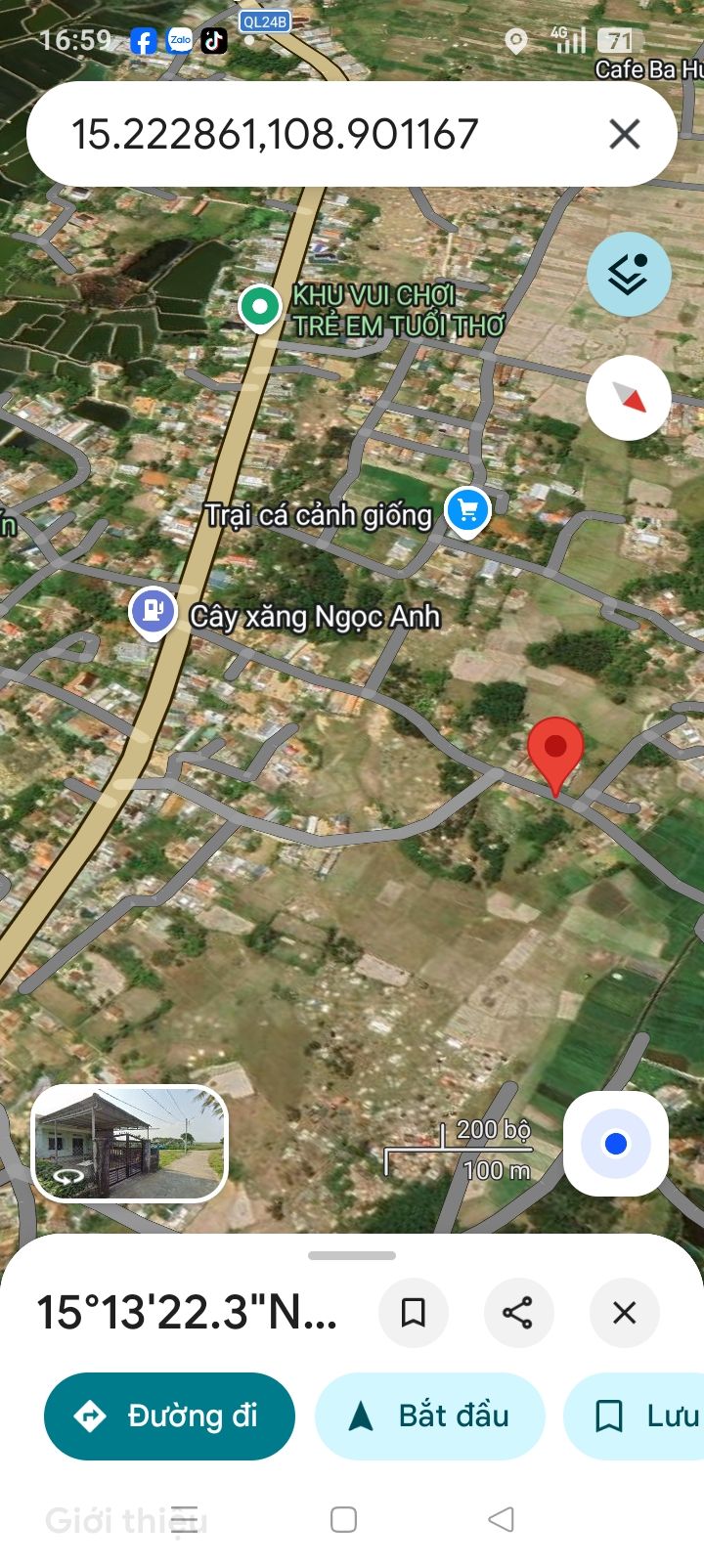Viewport: 704px width, 1568px height.
Task: Select the Trại cá cảnh giống shop marker
Action: coord(467,510)
